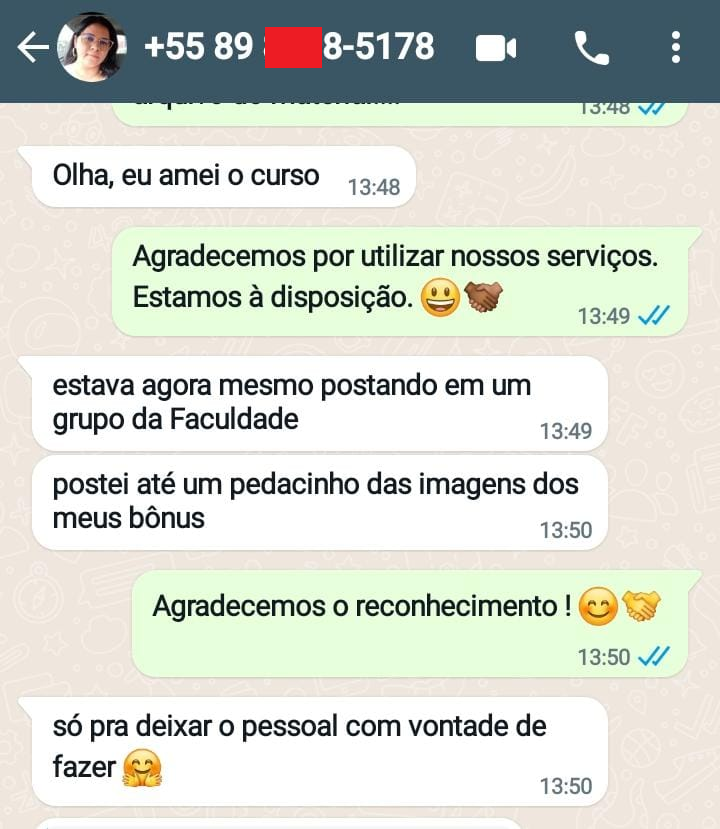The width and height of the screenshot is (720, 829).
Task: Open the overflow menu
Action: coord(676,47)
